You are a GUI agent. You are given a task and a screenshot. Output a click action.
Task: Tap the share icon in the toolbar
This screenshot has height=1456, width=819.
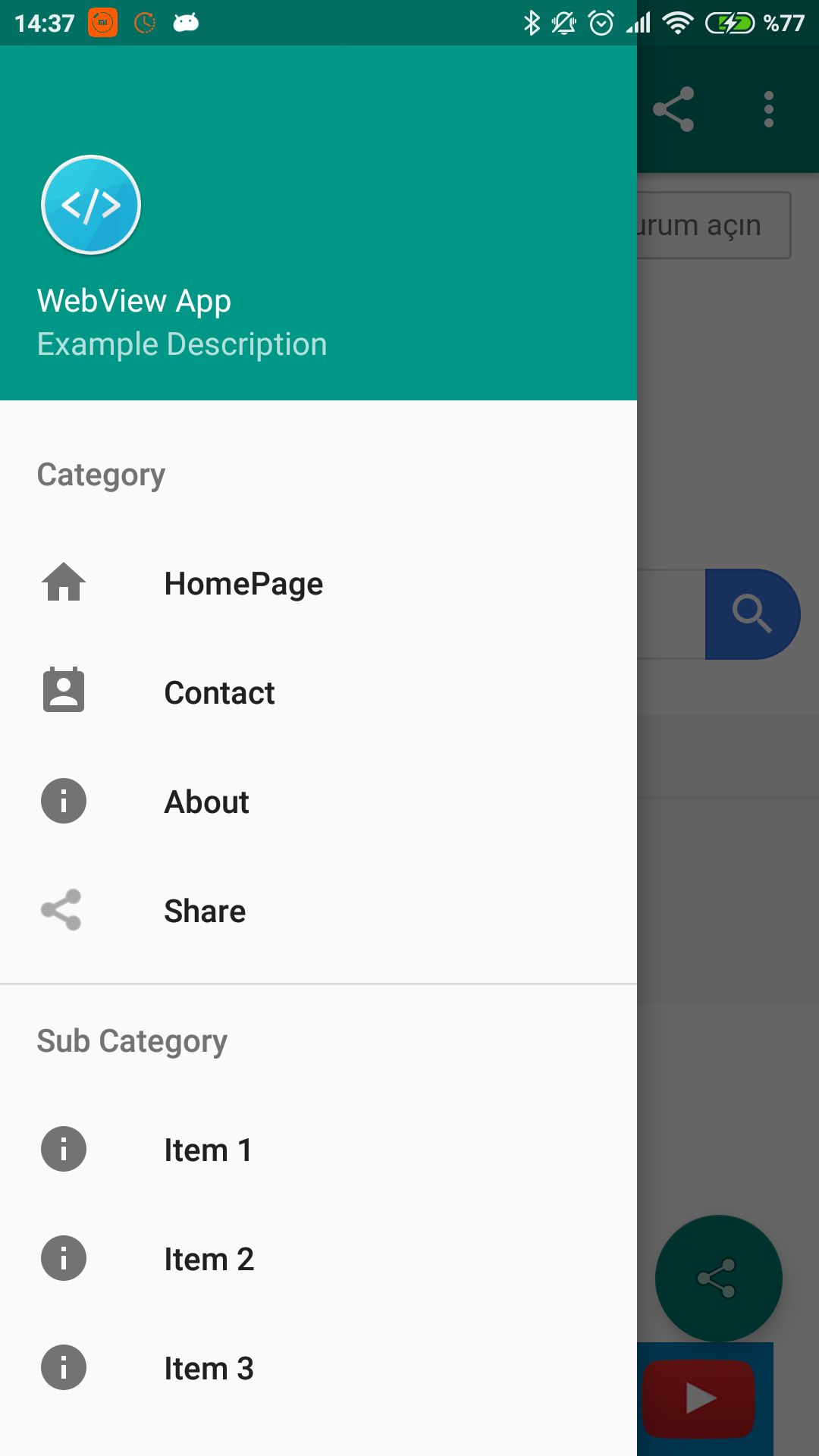tap(673, 109)
